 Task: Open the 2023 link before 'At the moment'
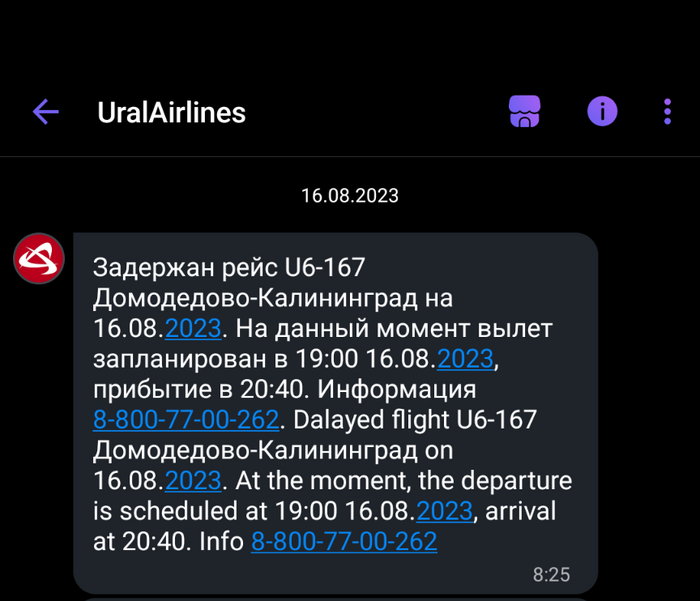pyautogui.click(x=193, y=479)
